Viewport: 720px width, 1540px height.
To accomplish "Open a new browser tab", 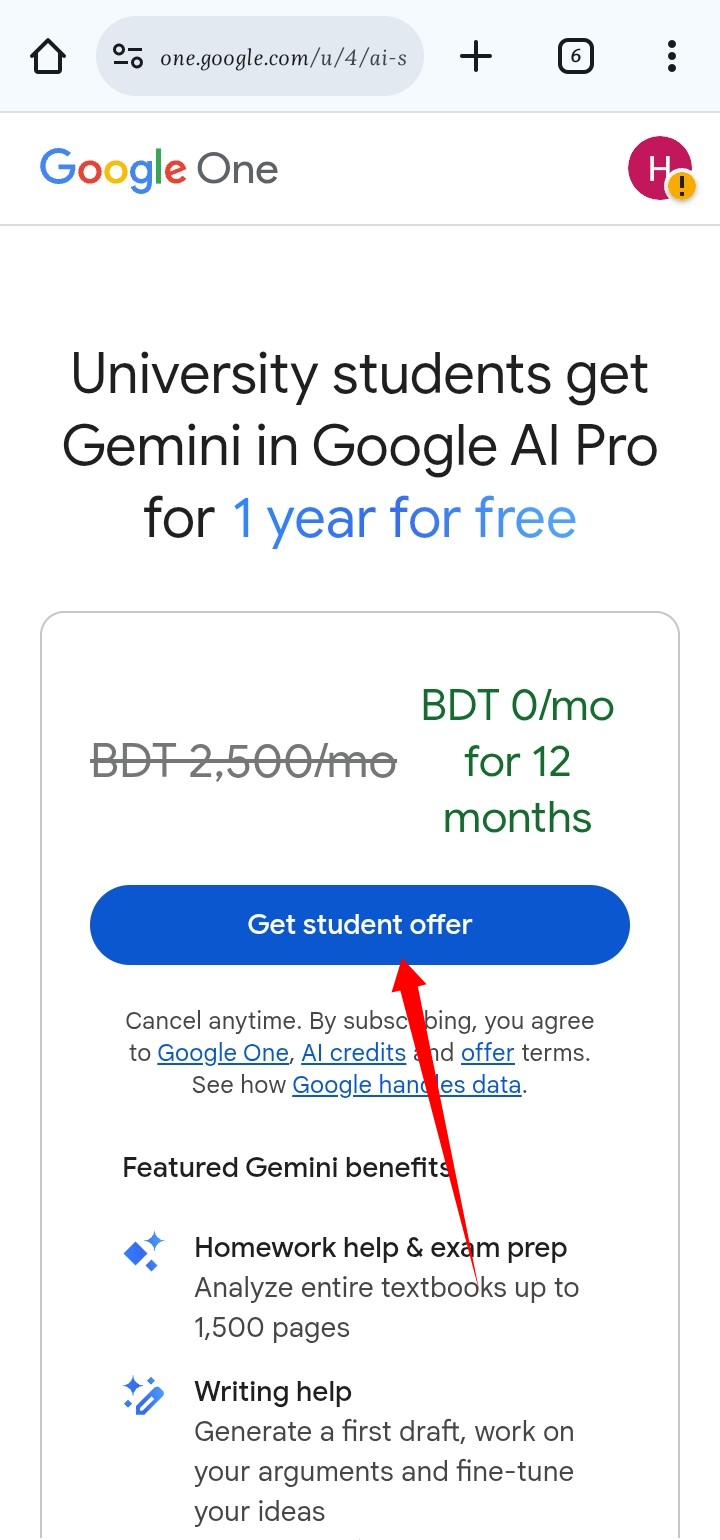I will [x=476, y=56].
